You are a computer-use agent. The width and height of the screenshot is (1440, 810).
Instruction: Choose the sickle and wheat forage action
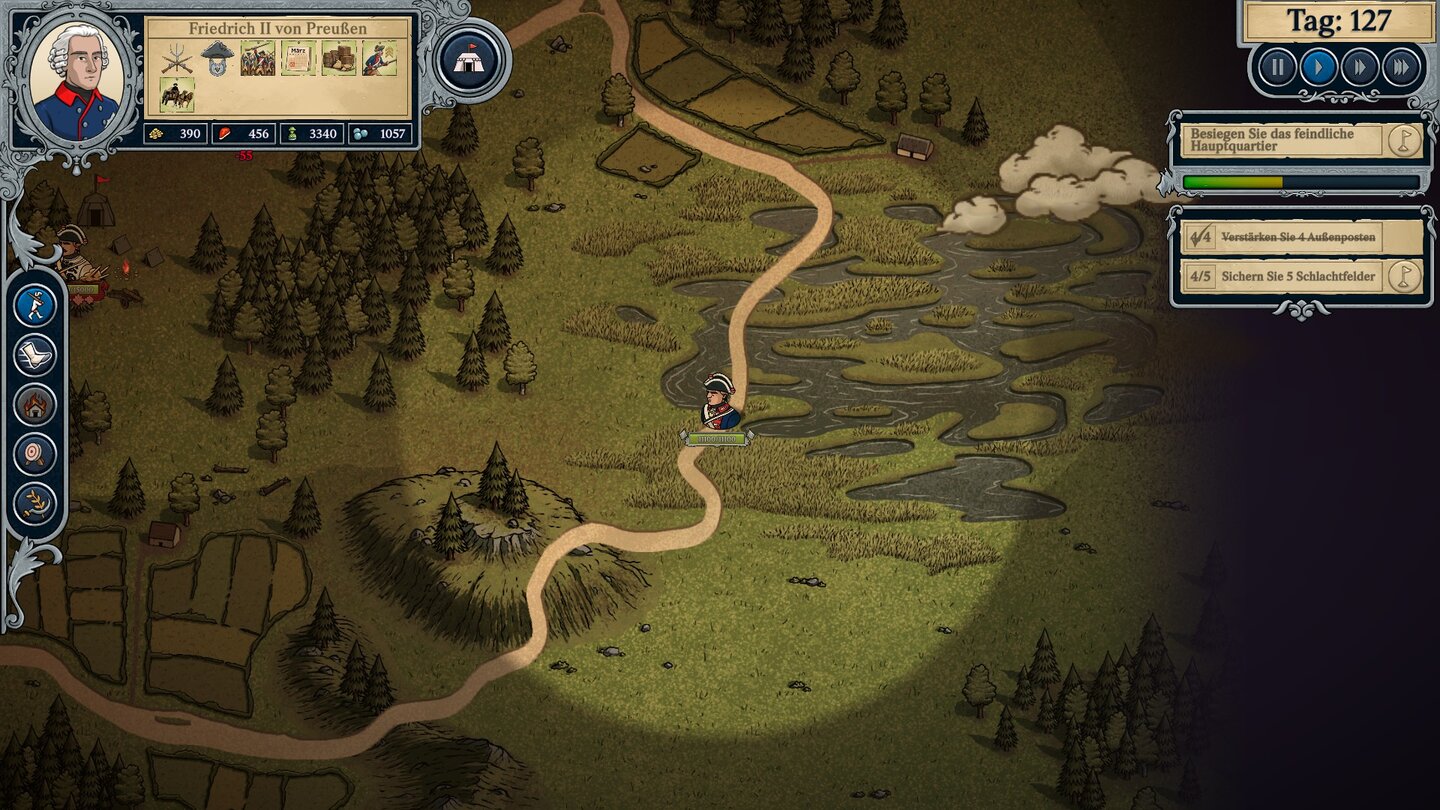pos(35,503)
